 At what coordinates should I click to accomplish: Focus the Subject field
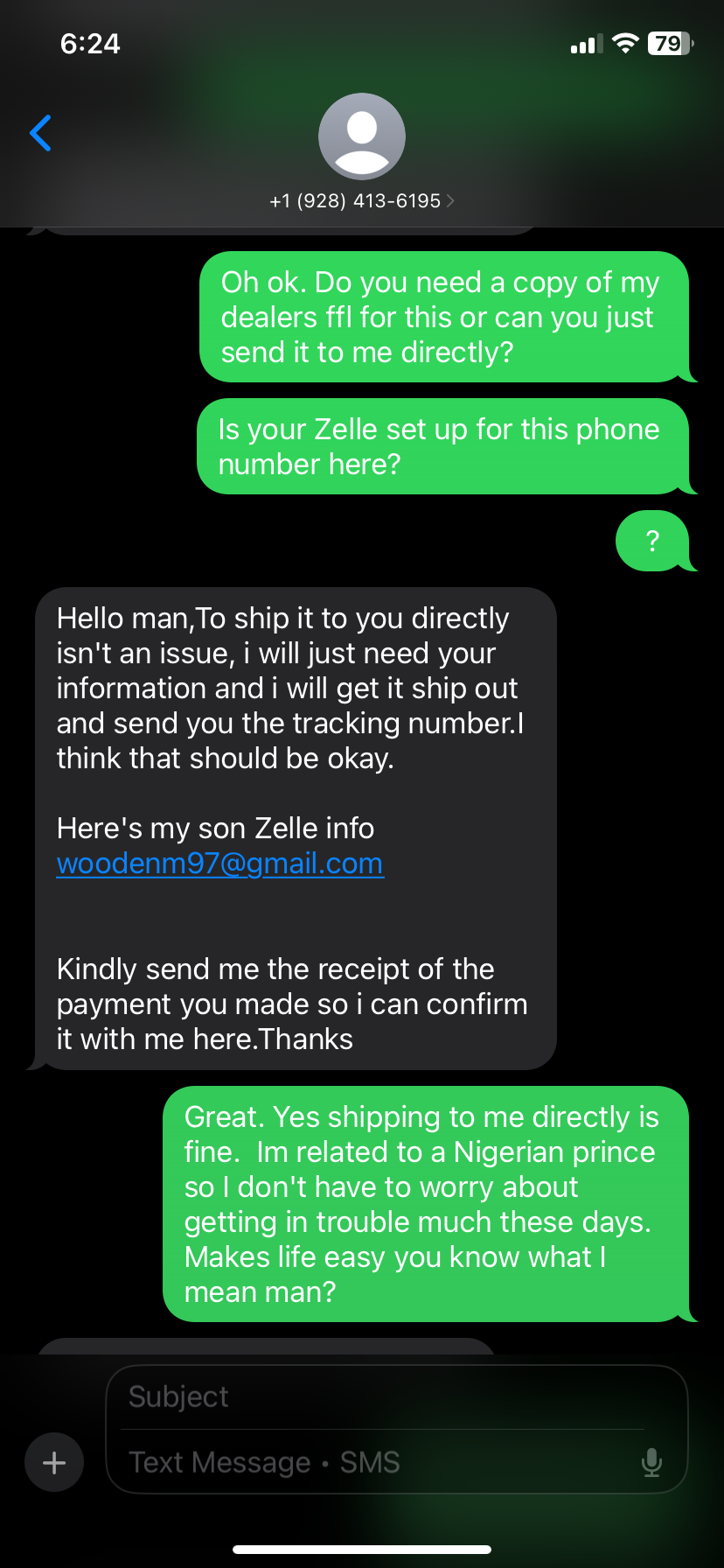(x=385, y=1396)
